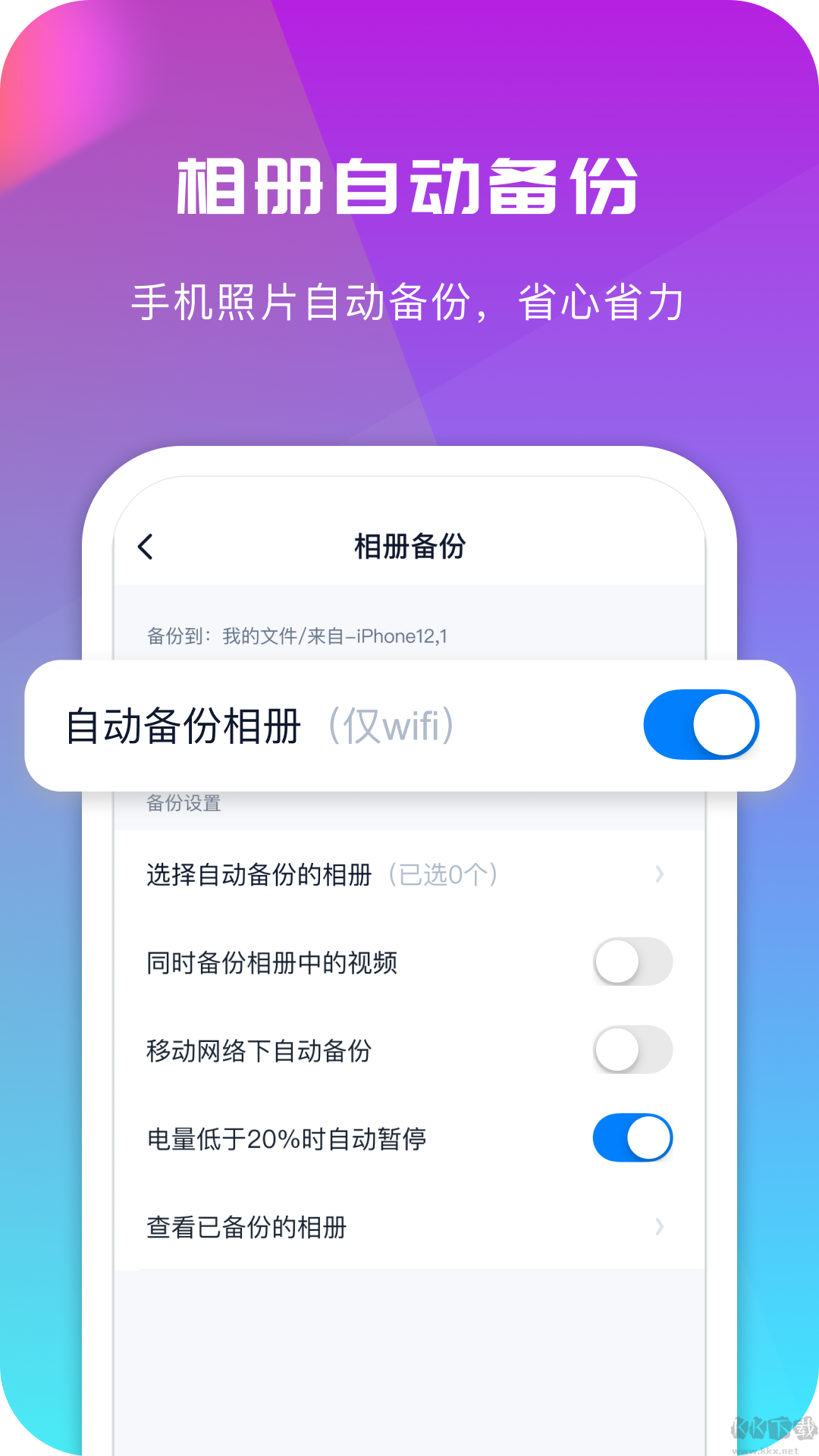
Task: Click the 备份到 destination row
Action: tap(297, 638)
